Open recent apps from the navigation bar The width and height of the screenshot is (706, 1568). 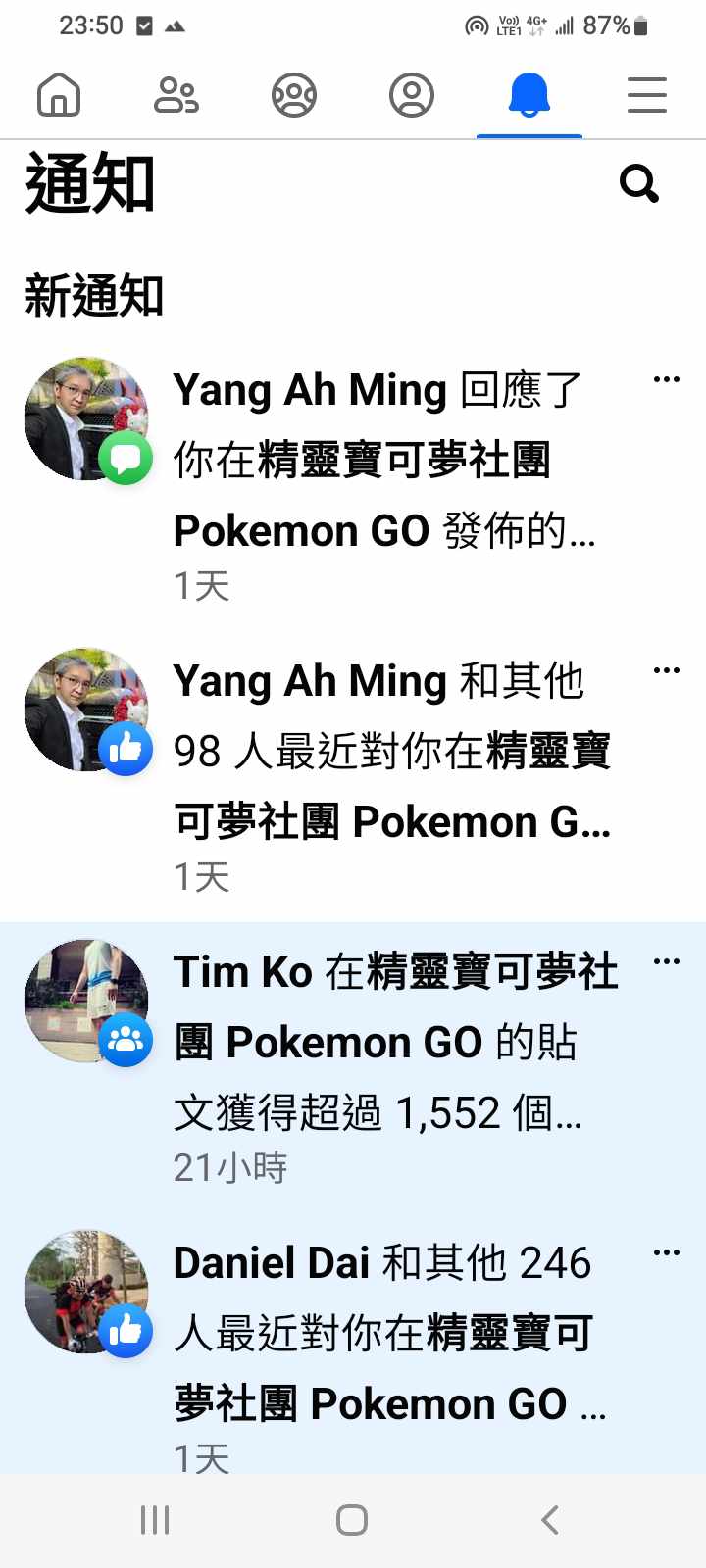[155, 1520]
